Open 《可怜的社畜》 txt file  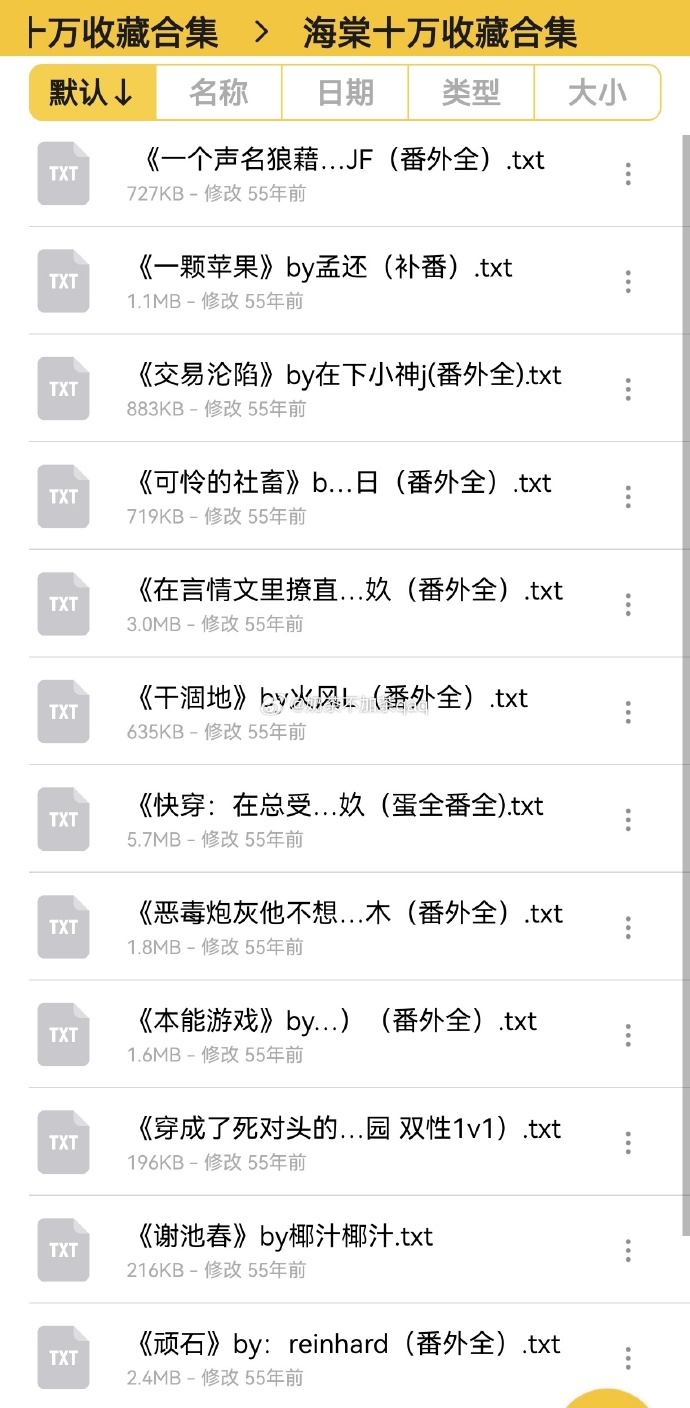coord(342,484)
